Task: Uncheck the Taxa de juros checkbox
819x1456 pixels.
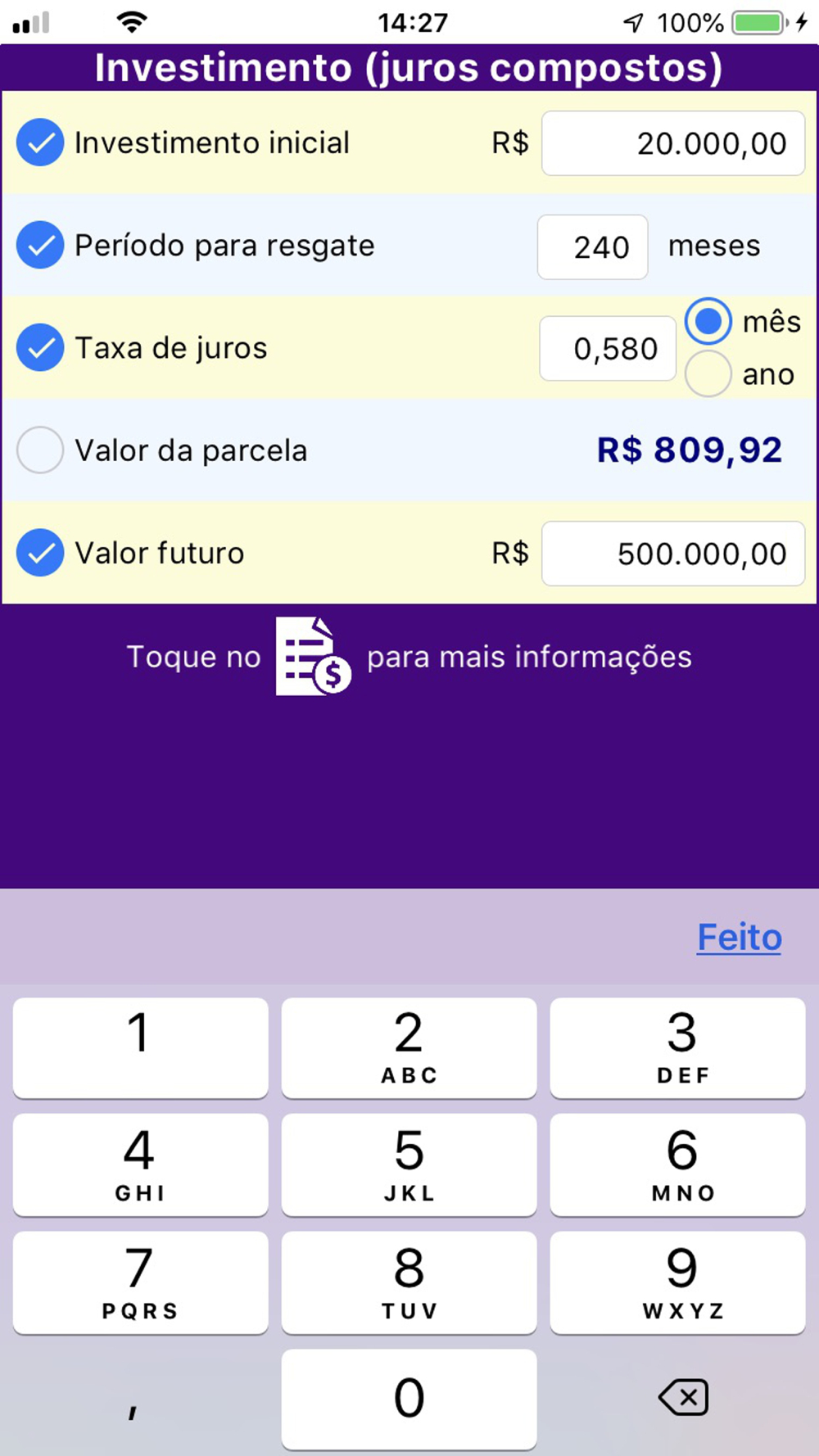Action: (40, 347)
